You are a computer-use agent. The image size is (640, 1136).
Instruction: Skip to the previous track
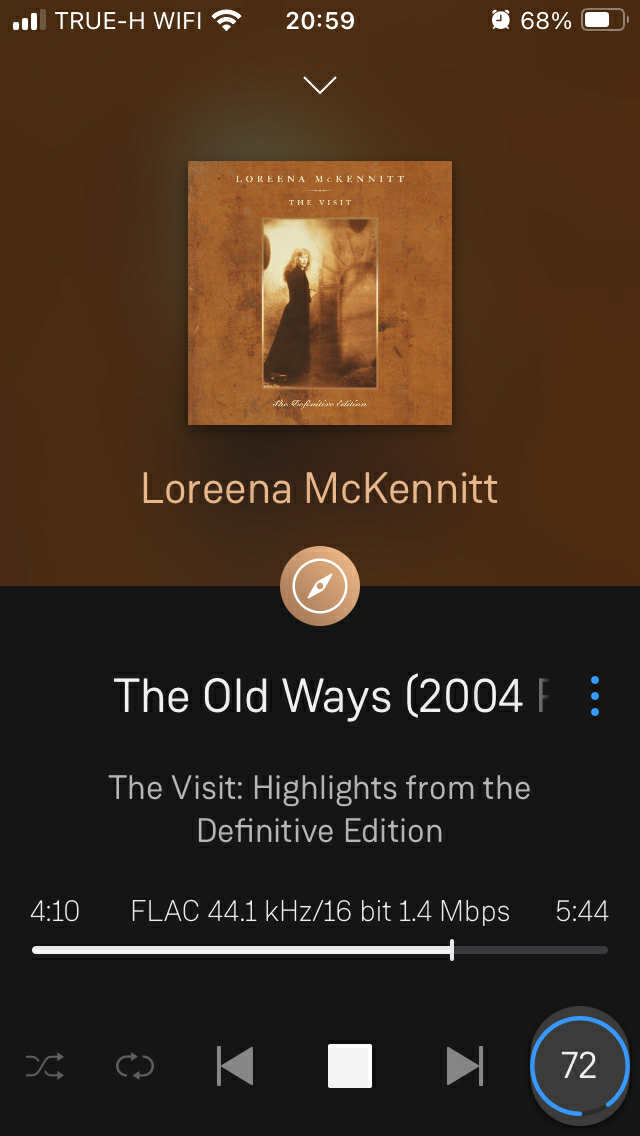tap(236, 1066)
